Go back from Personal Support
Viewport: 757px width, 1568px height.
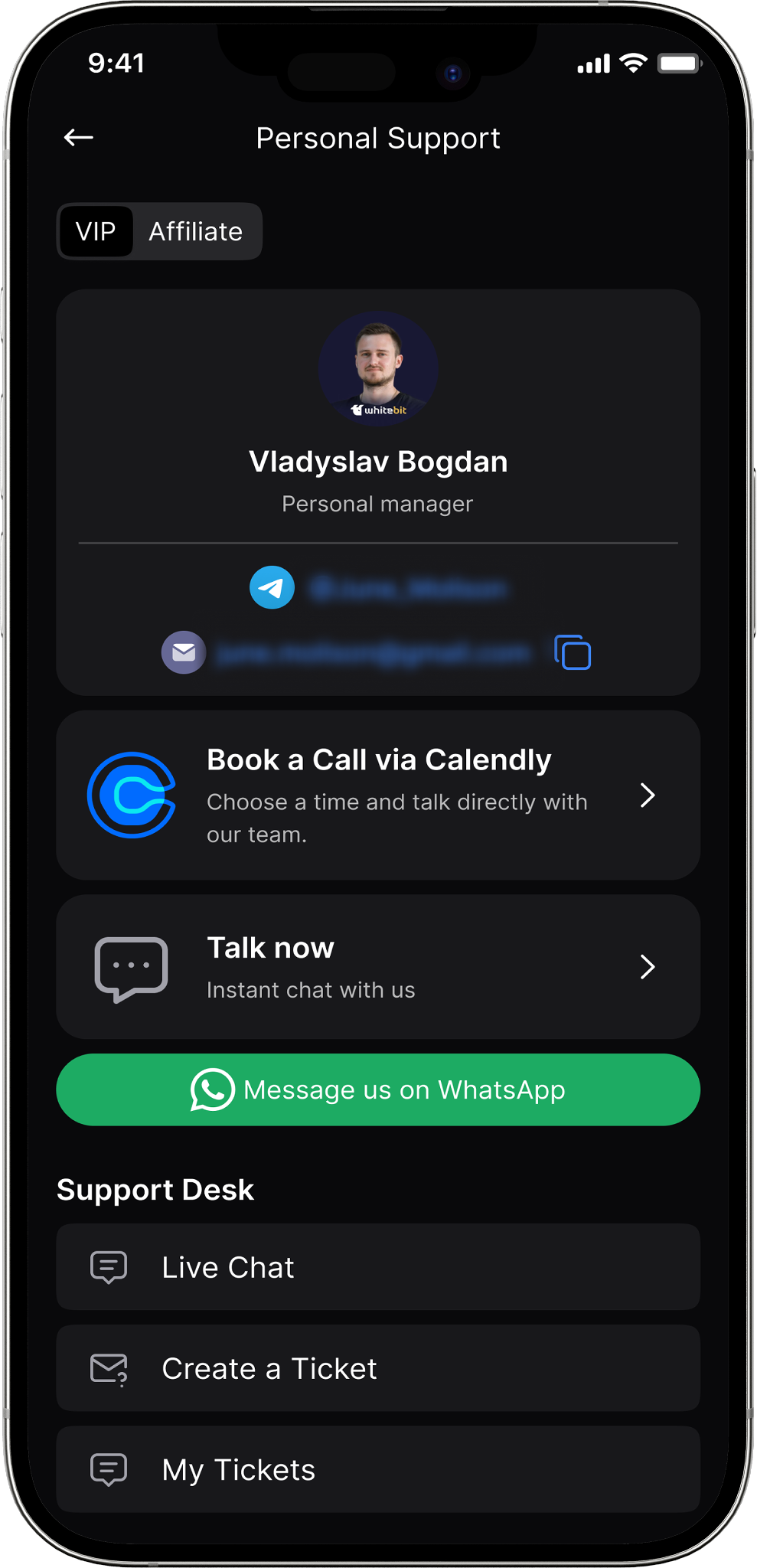click(79, 138)
